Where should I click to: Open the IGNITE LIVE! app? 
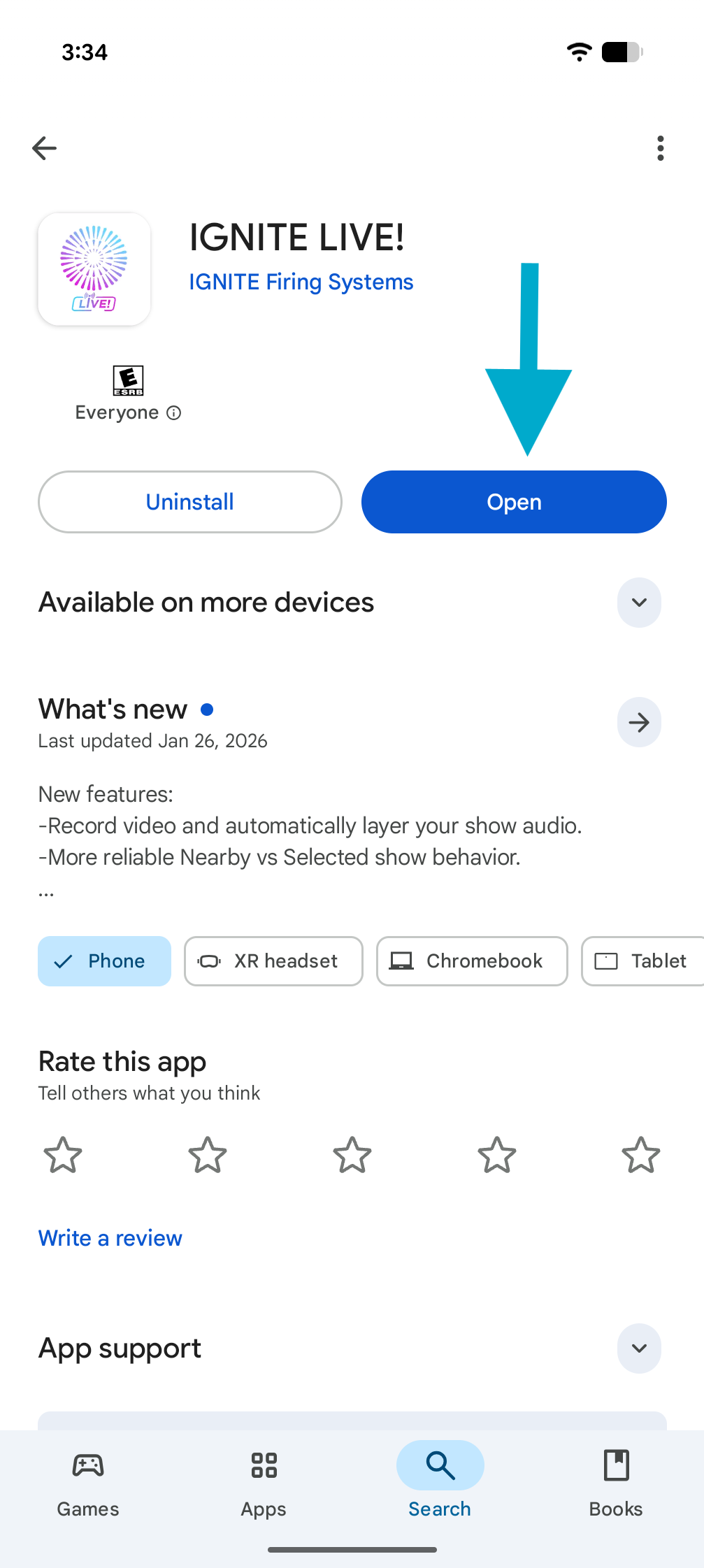pos(514,502)
